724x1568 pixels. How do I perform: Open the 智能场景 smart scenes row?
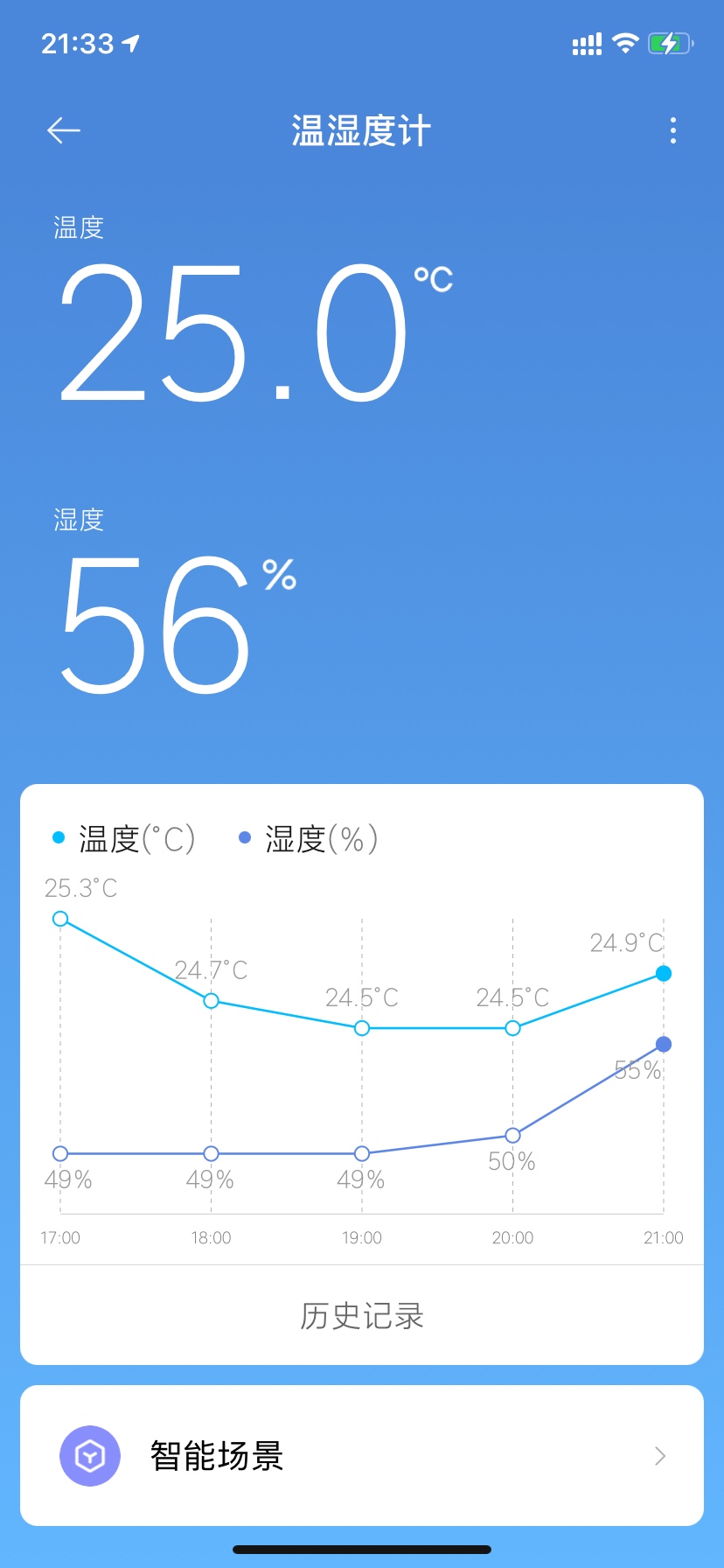[x=362, y=1456]
